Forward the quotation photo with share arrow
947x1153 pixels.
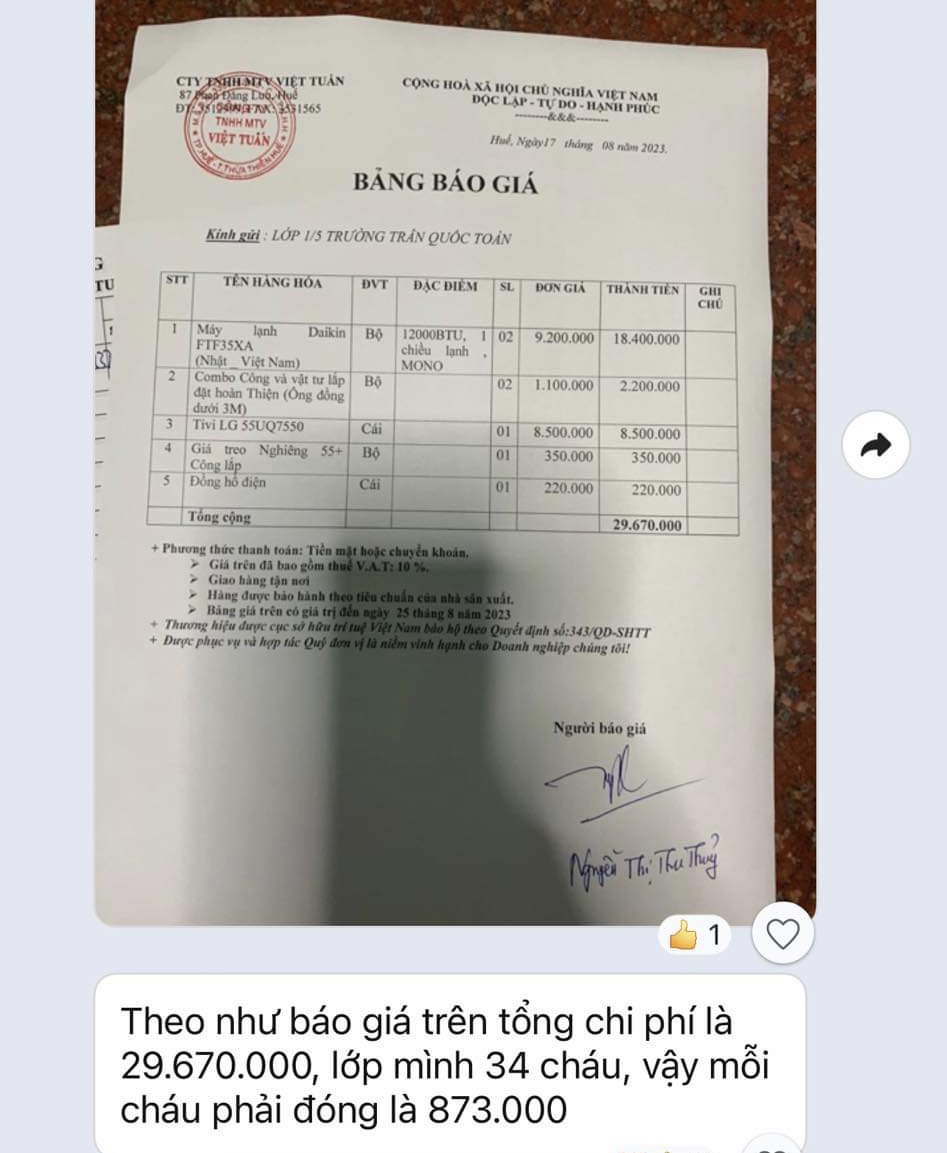tap(875, 445)
